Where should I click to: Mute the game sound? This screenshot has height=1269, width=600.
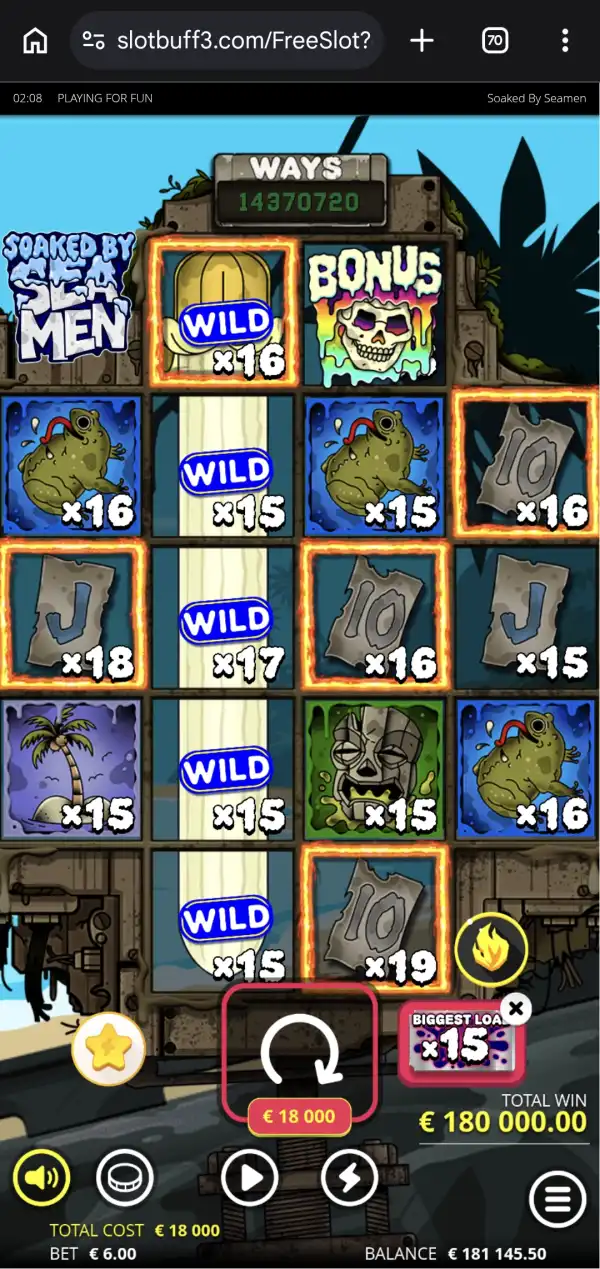point(42,1179)
